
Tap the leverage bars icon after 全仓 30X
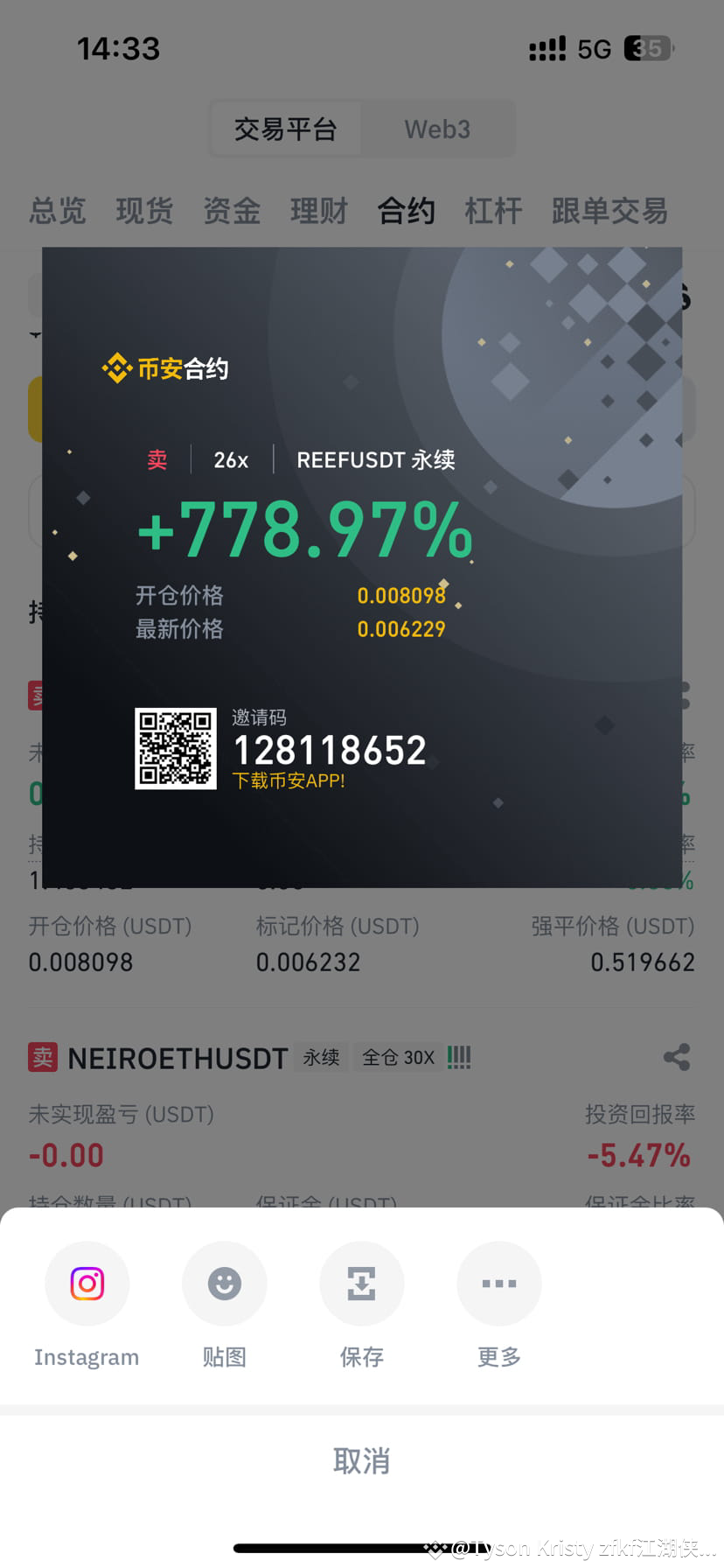(x=458, y=1057)
